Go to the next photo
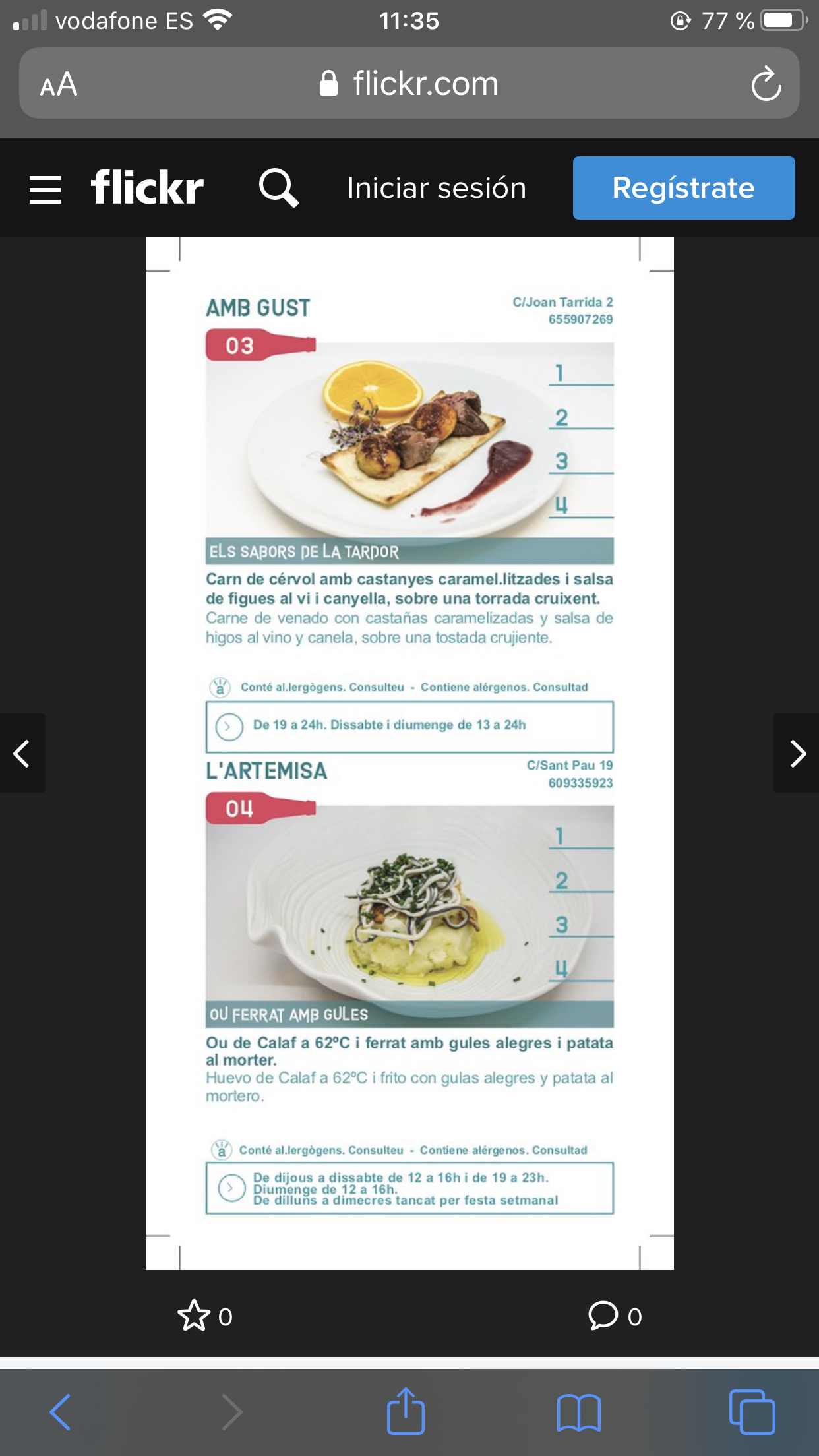Image resolution: width=819 pixels, height=1456 pixels. click(x=797, y=753)
